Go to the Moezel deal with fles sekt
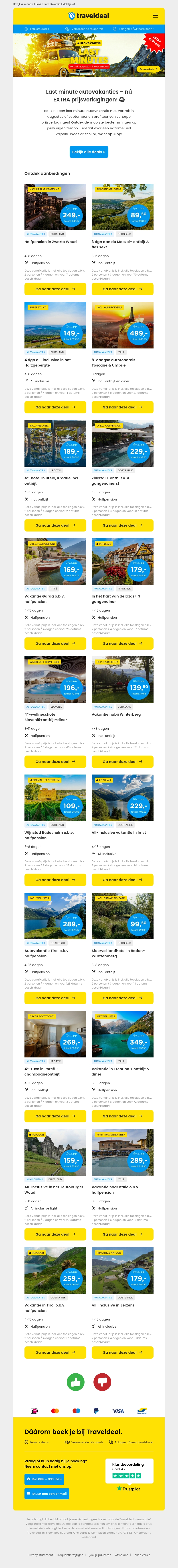178x1568 pixels. 122,289
